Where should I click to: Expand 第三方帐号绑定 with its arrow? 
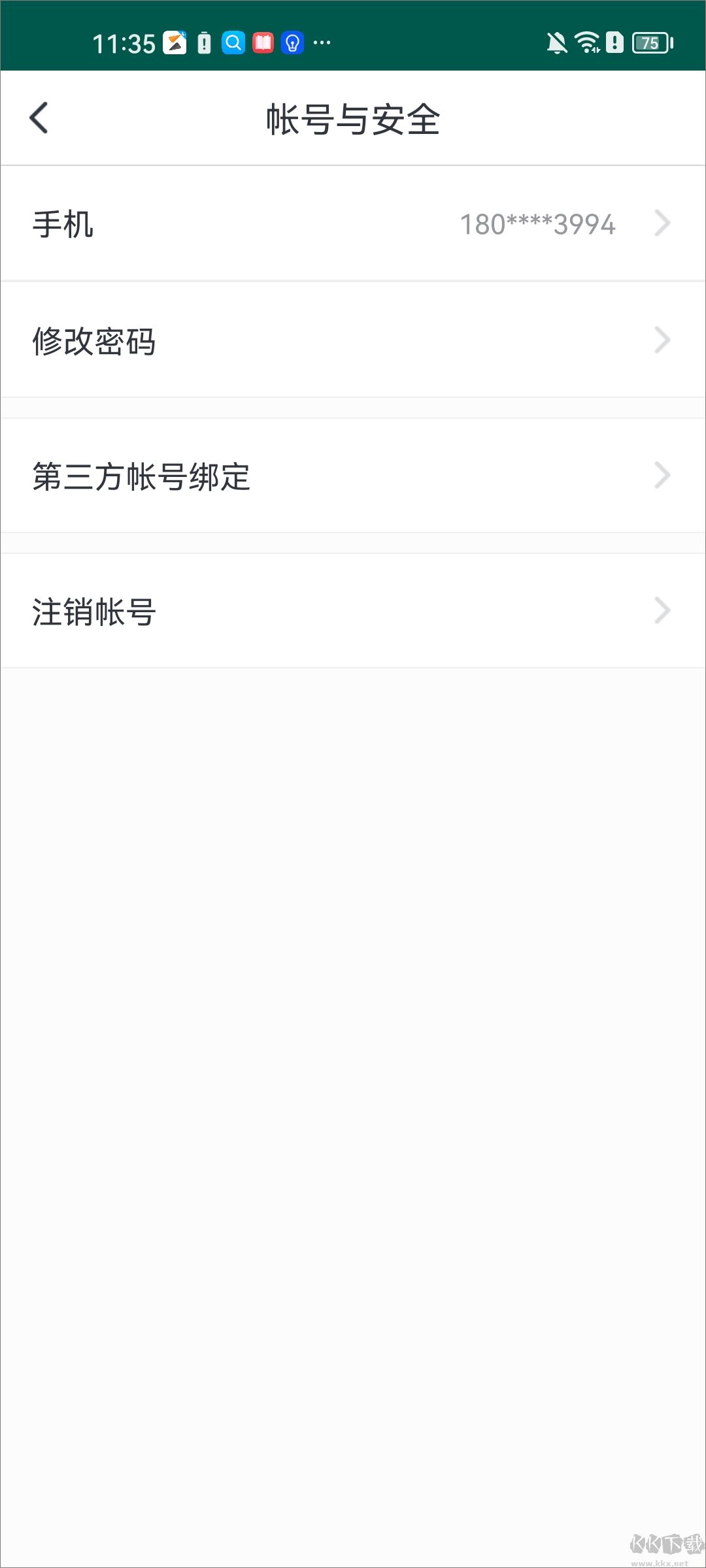tap(663, 477)
